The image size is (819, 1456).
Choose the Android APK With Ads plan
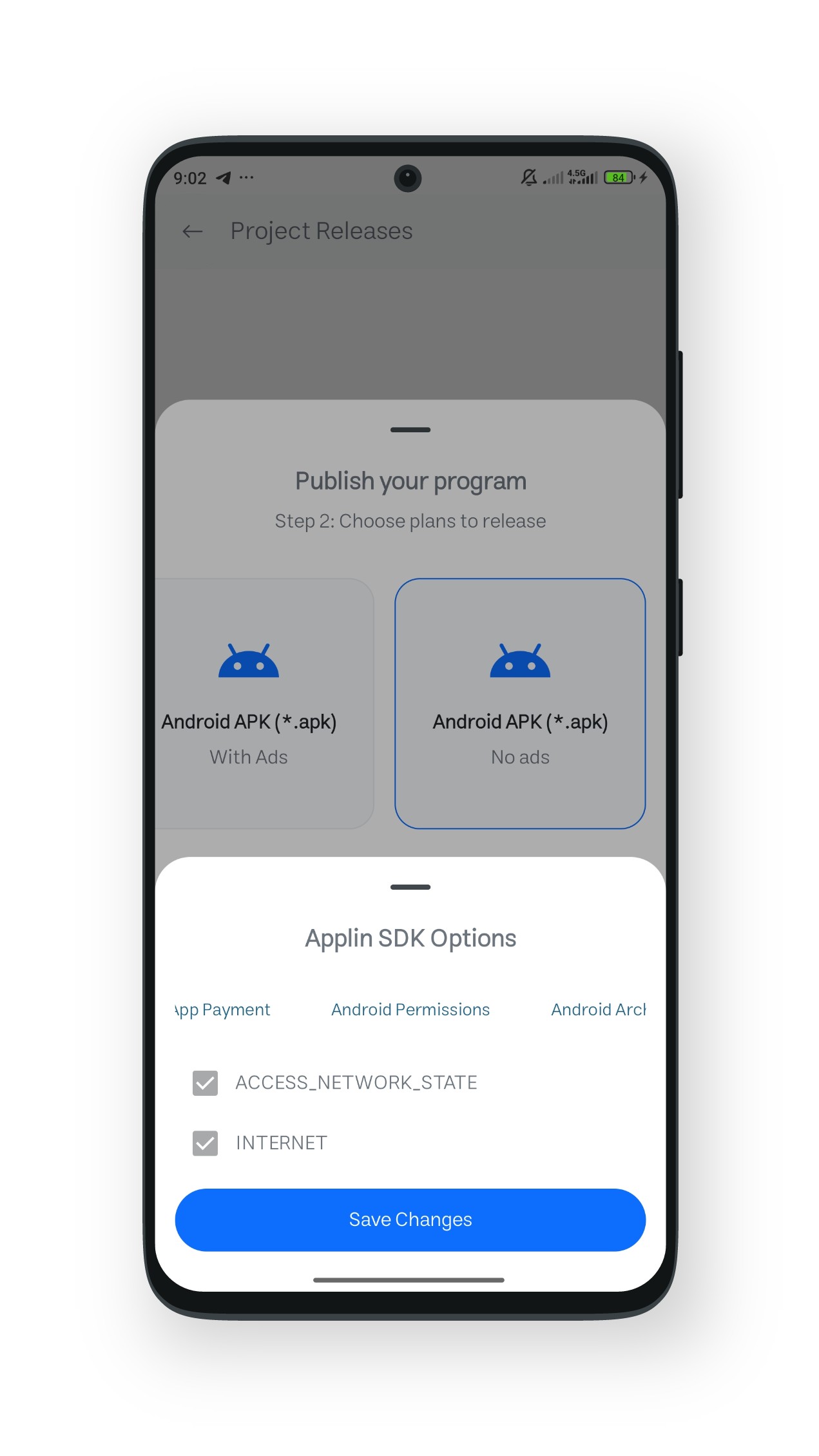tap(264, 704)
